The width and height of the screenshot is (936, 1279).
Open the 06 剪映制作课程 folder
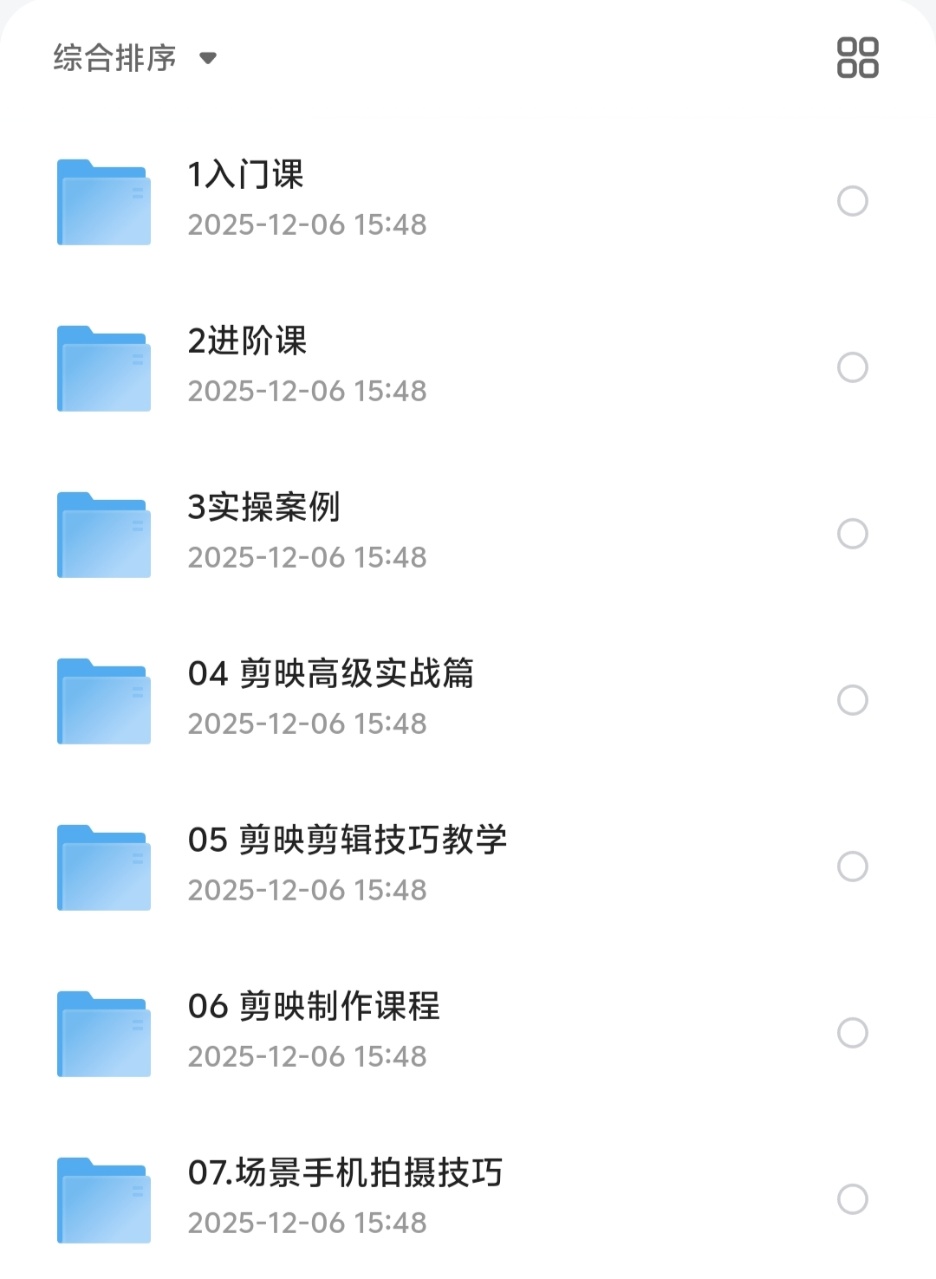(313, 1006)
